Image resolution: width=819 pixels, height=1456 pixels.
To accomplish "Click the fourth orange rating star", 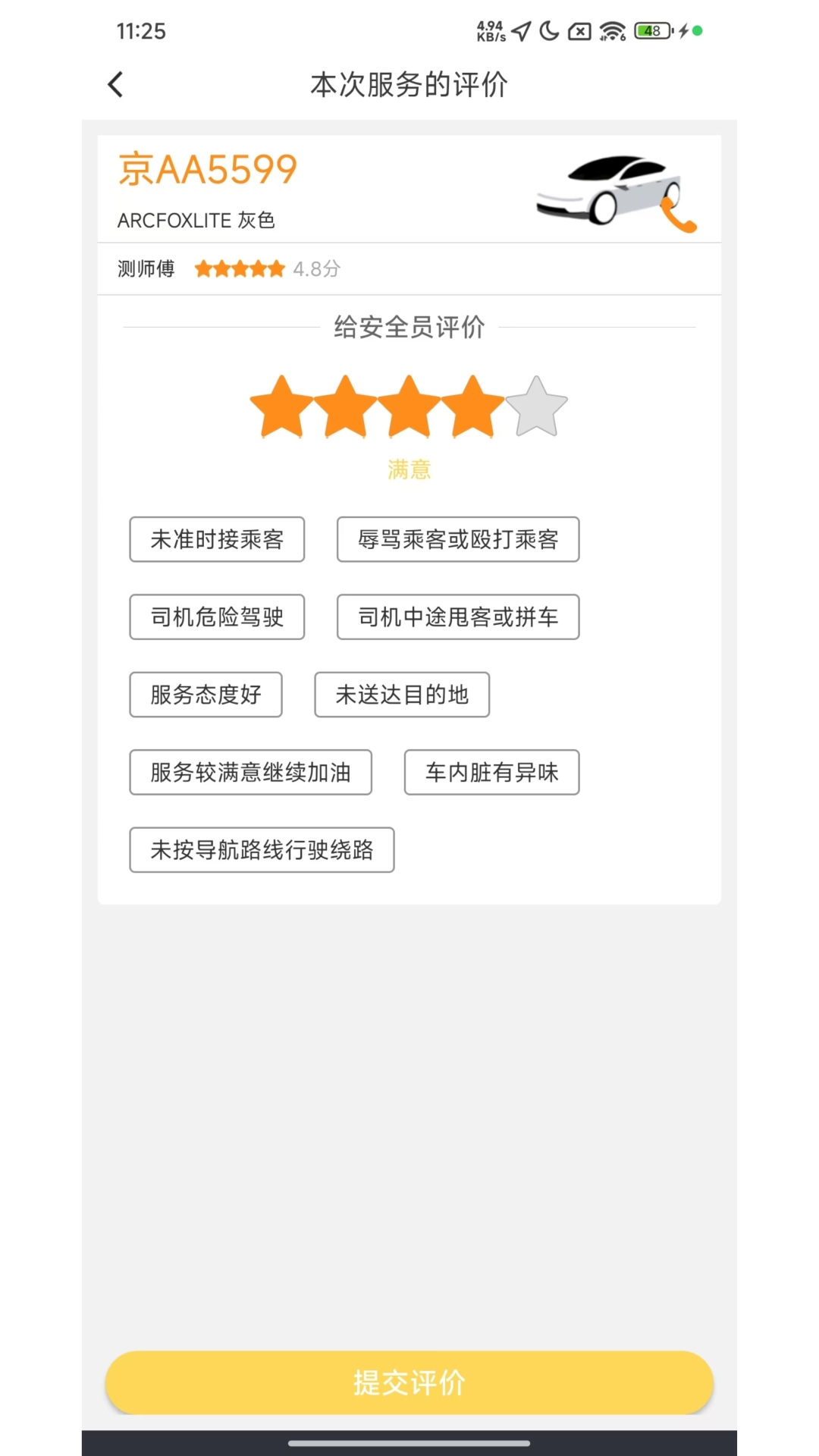I will 472,406.
